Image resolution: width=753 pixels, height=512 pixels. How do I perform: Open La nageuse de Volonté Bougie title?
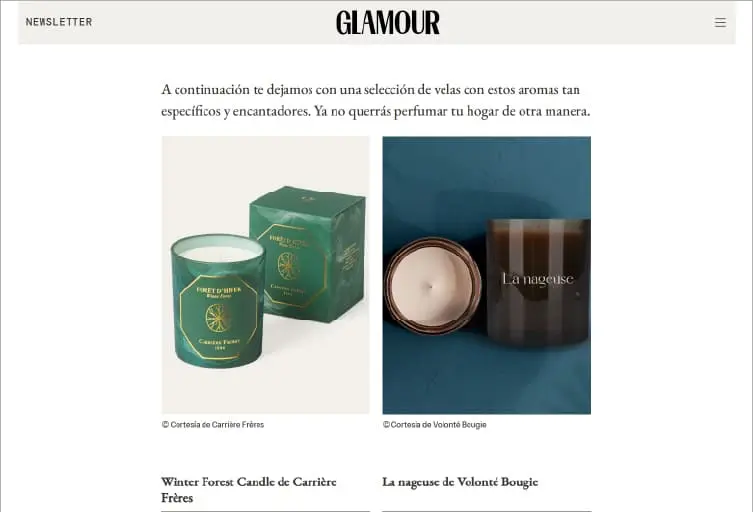tap(460, 482)
